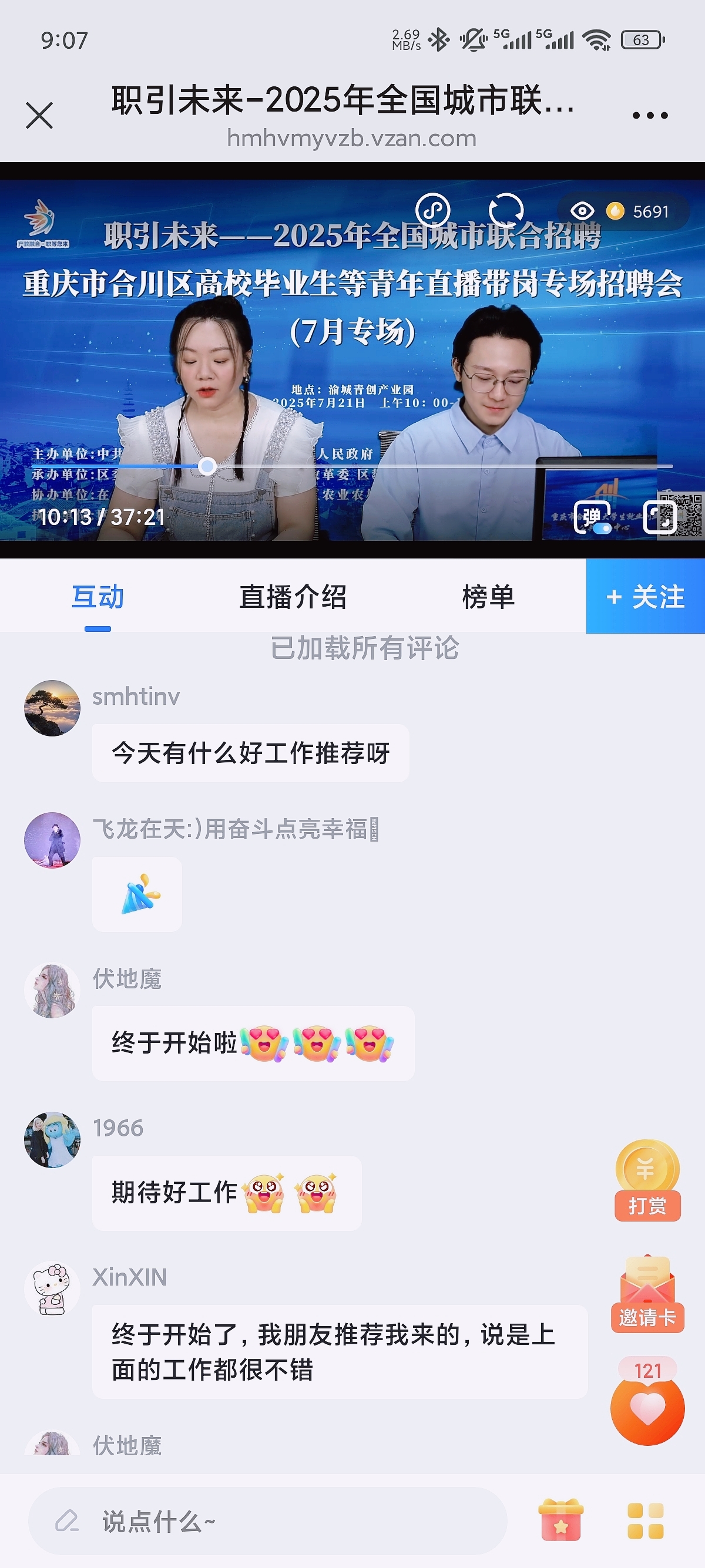This screenshot has width=705, height=1568.
Task: Tap the link icon on the video
Action: pos(433,211)
